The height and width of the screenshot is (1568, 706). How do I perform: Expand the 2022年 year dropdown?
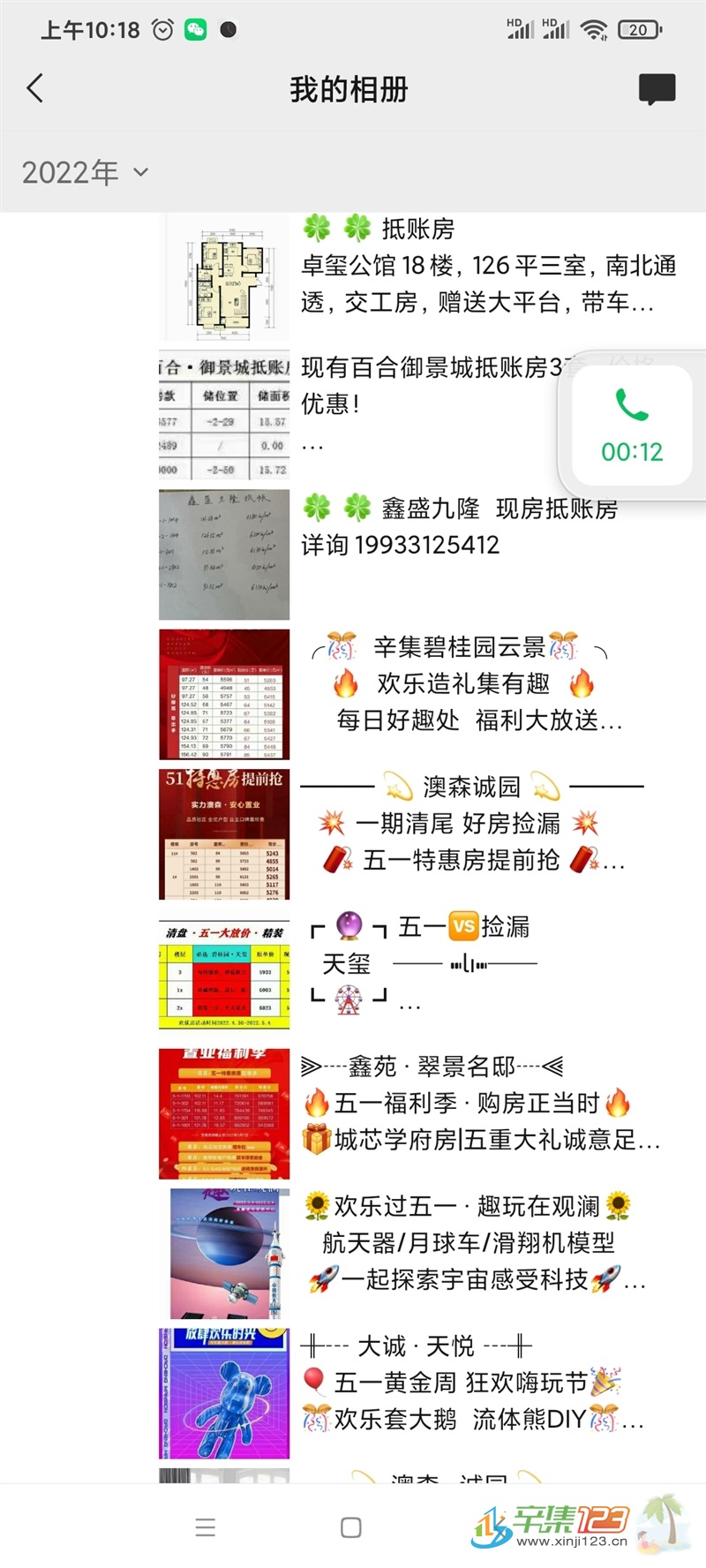86,172
